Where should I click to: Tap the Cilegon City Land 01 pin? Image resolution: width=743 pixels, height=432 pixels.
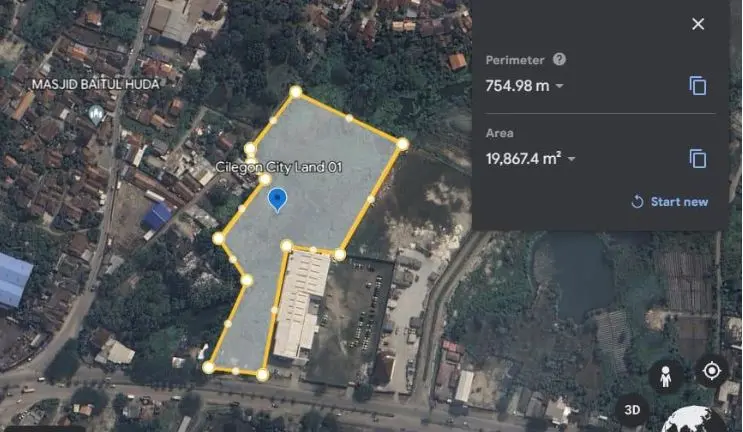click(x=279, y=199)
